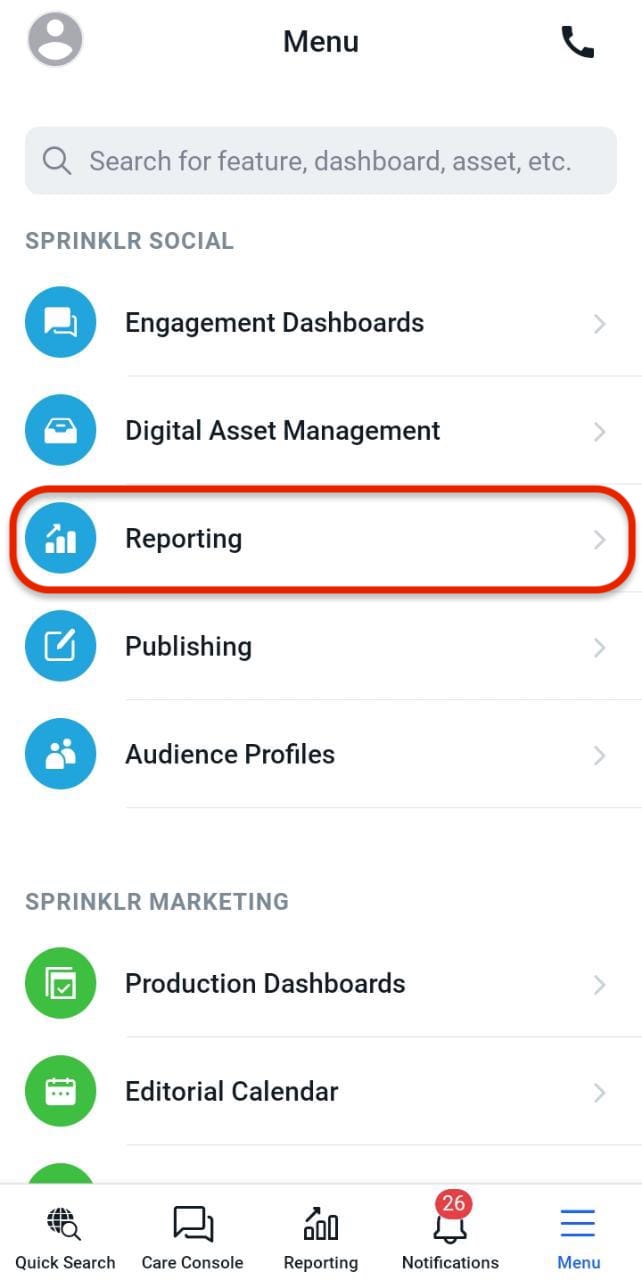Open Editorial Calendar
This screenshot has height=1280, width=642.
pos(321,1092)
